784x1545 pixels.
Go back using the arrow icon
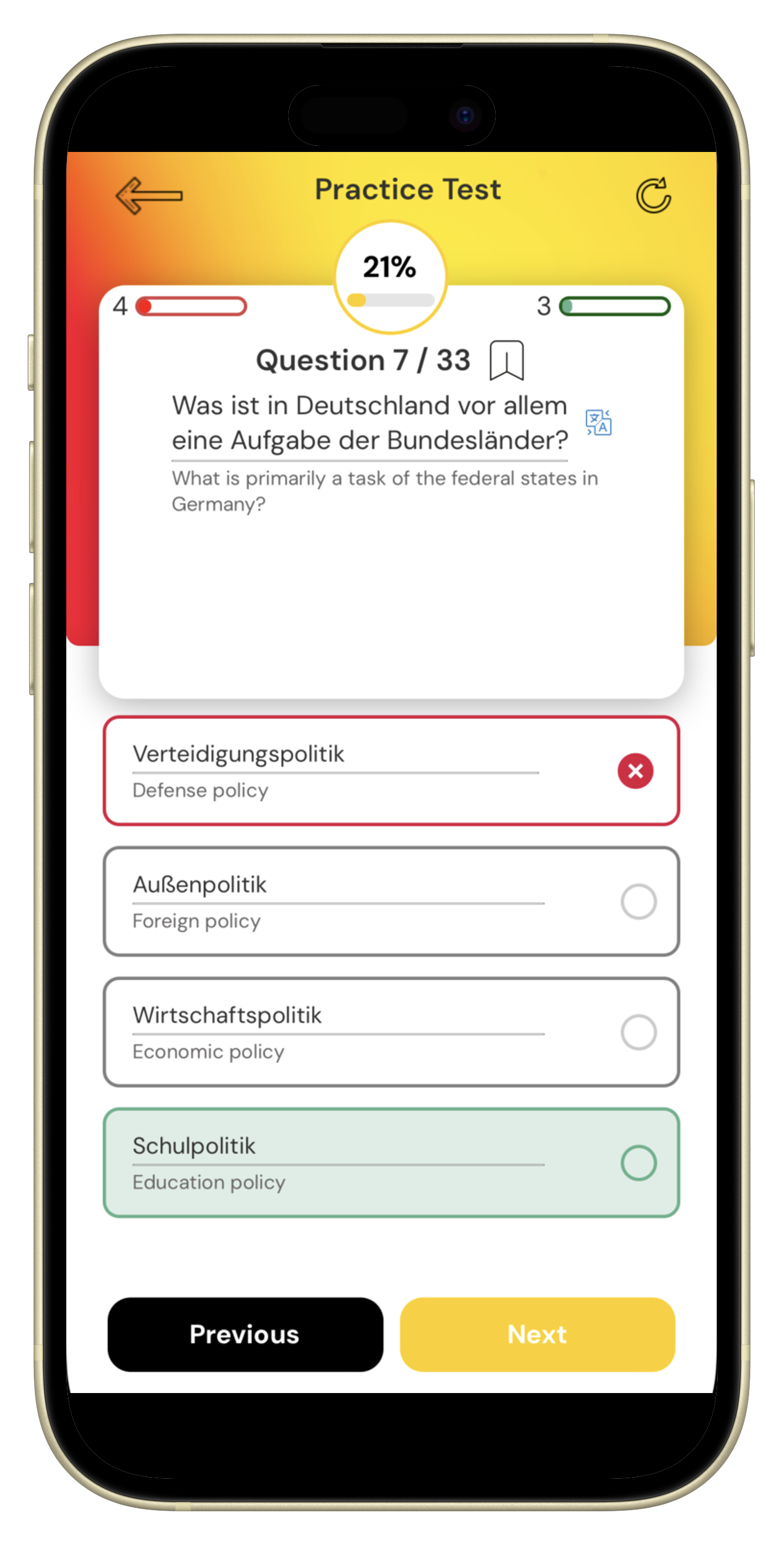(x=149, y=195)
